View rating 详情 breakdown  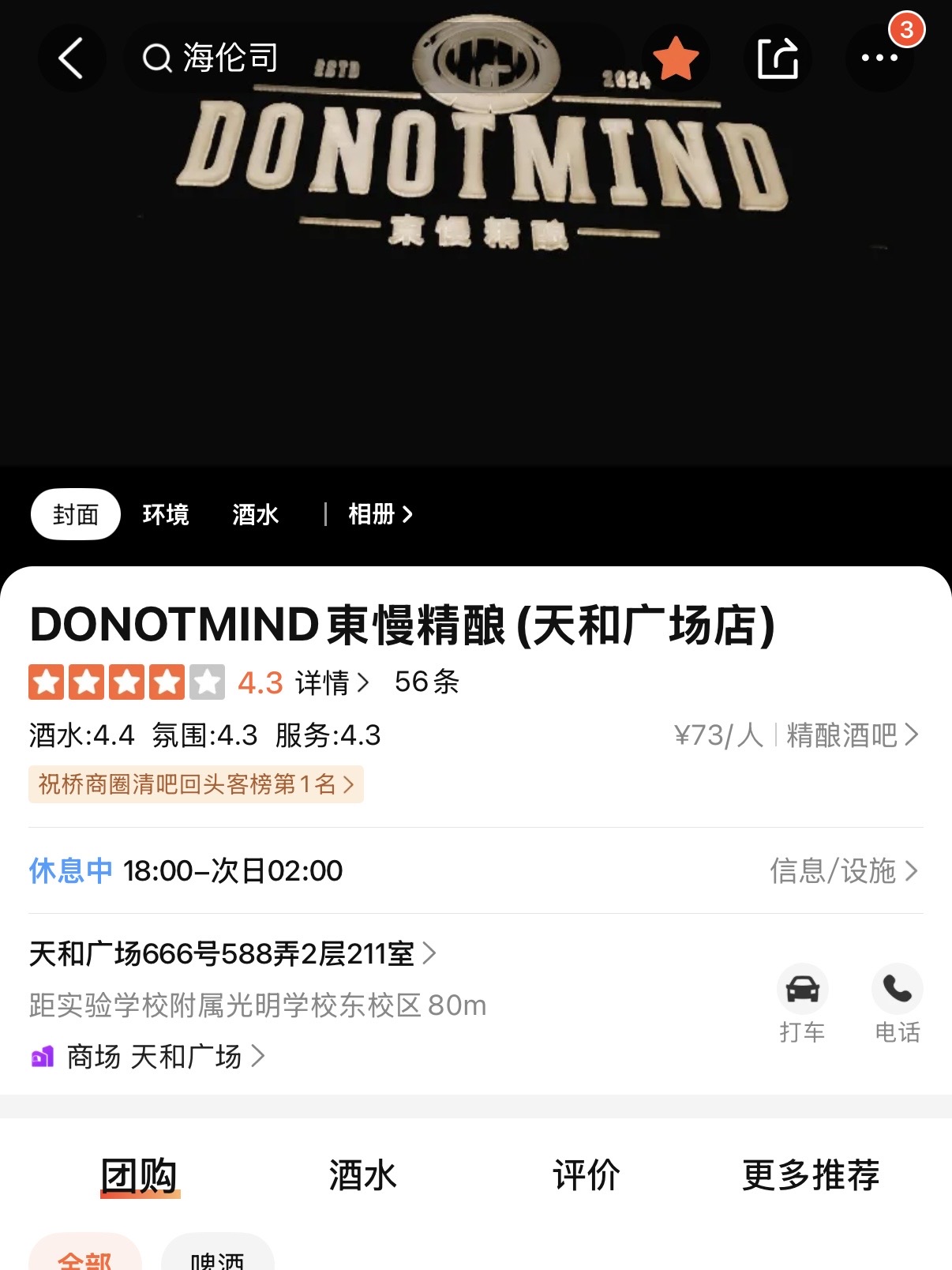(332, 682)
